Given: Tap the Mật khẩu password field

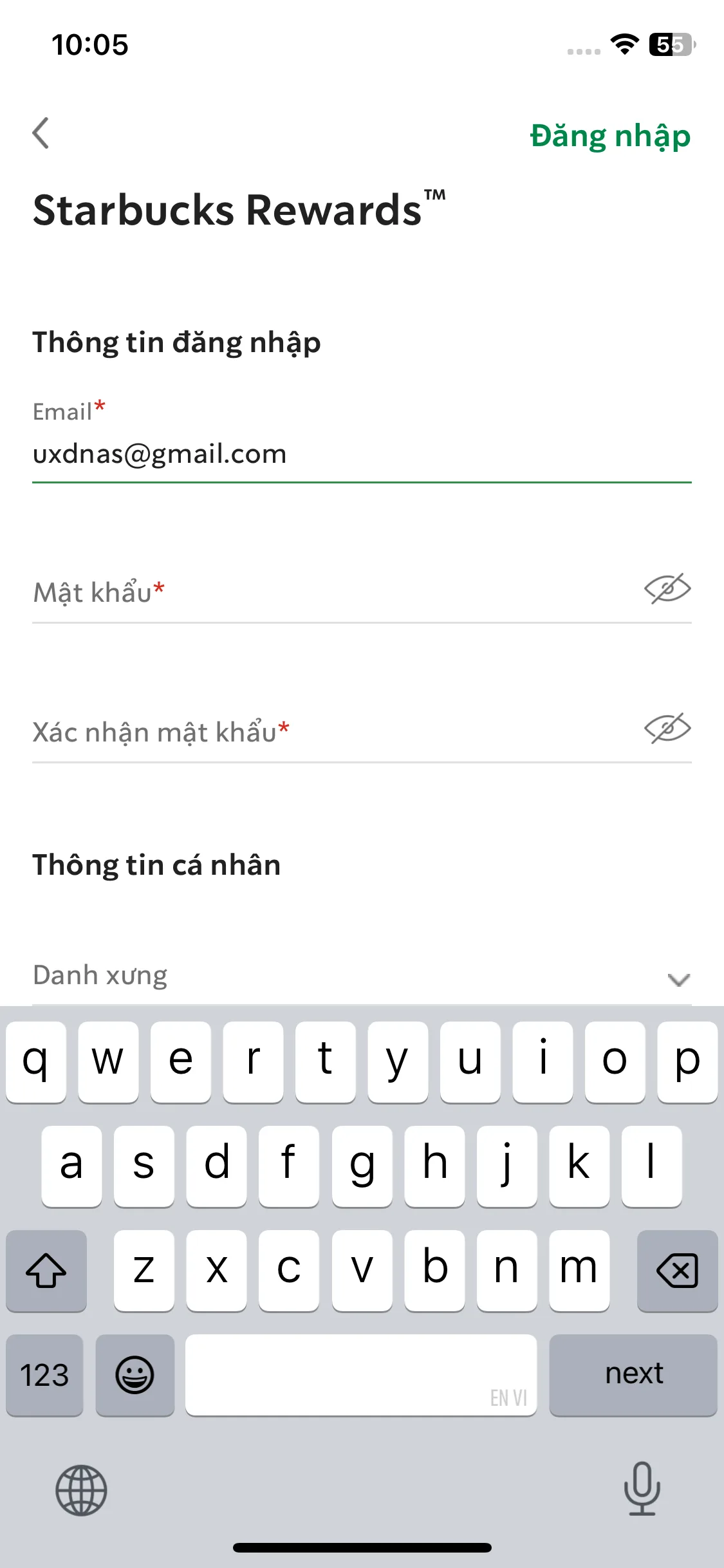Looking at the screenshot, I should [322, 592].
